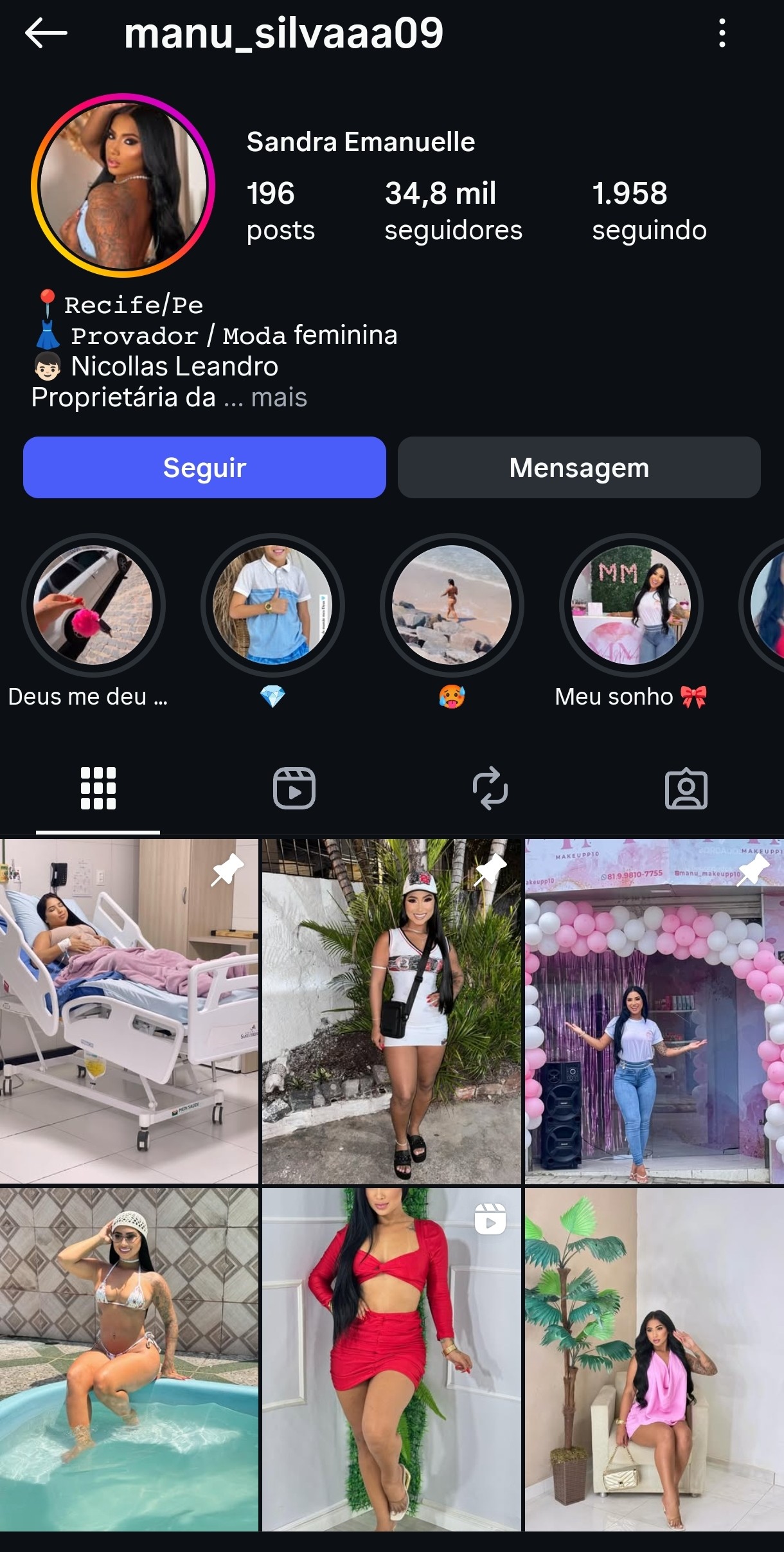Open the three-dot overflow menu
784x1552 pixels.
722,33
